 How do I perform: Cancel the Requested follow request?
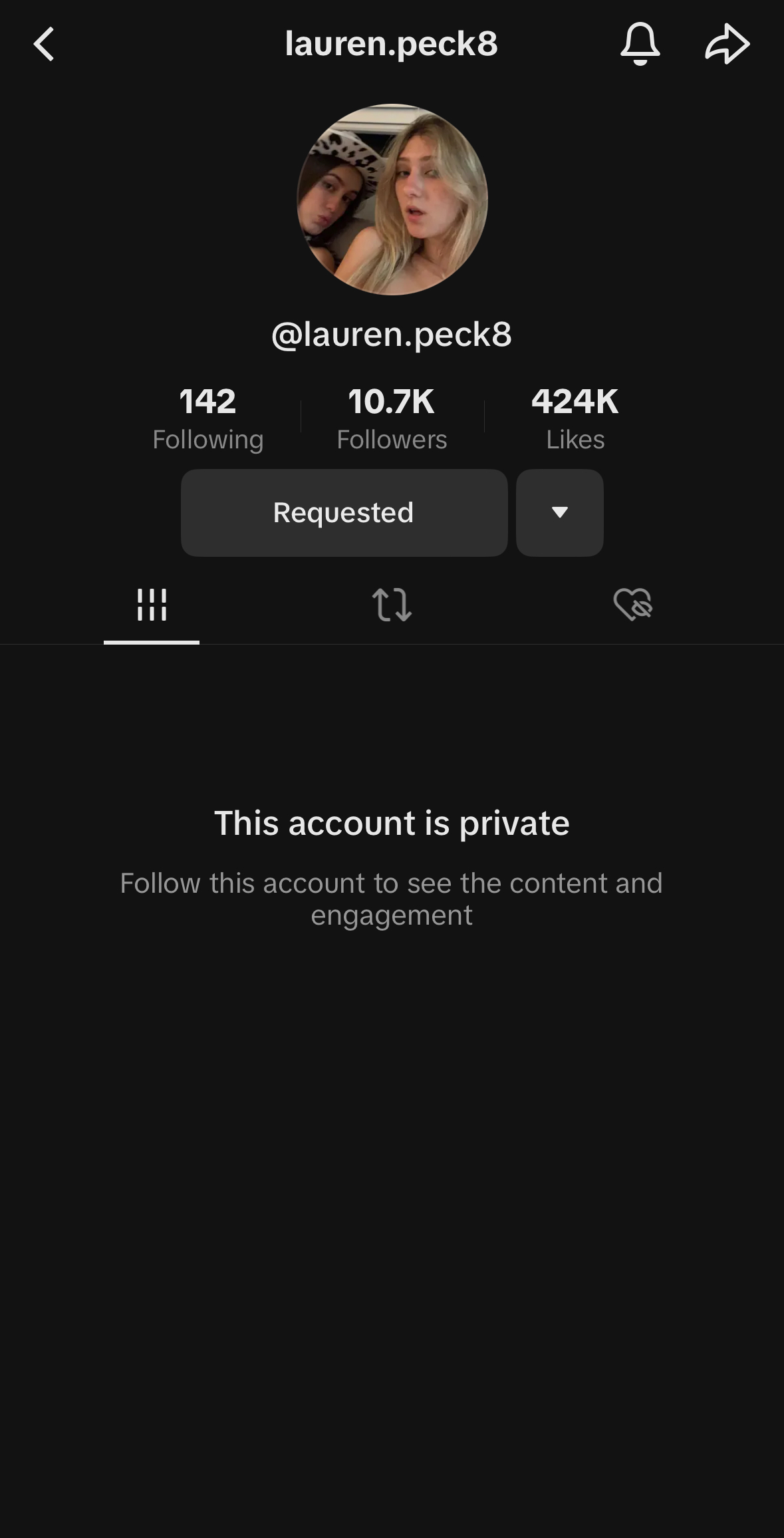(x=344, y=513)
